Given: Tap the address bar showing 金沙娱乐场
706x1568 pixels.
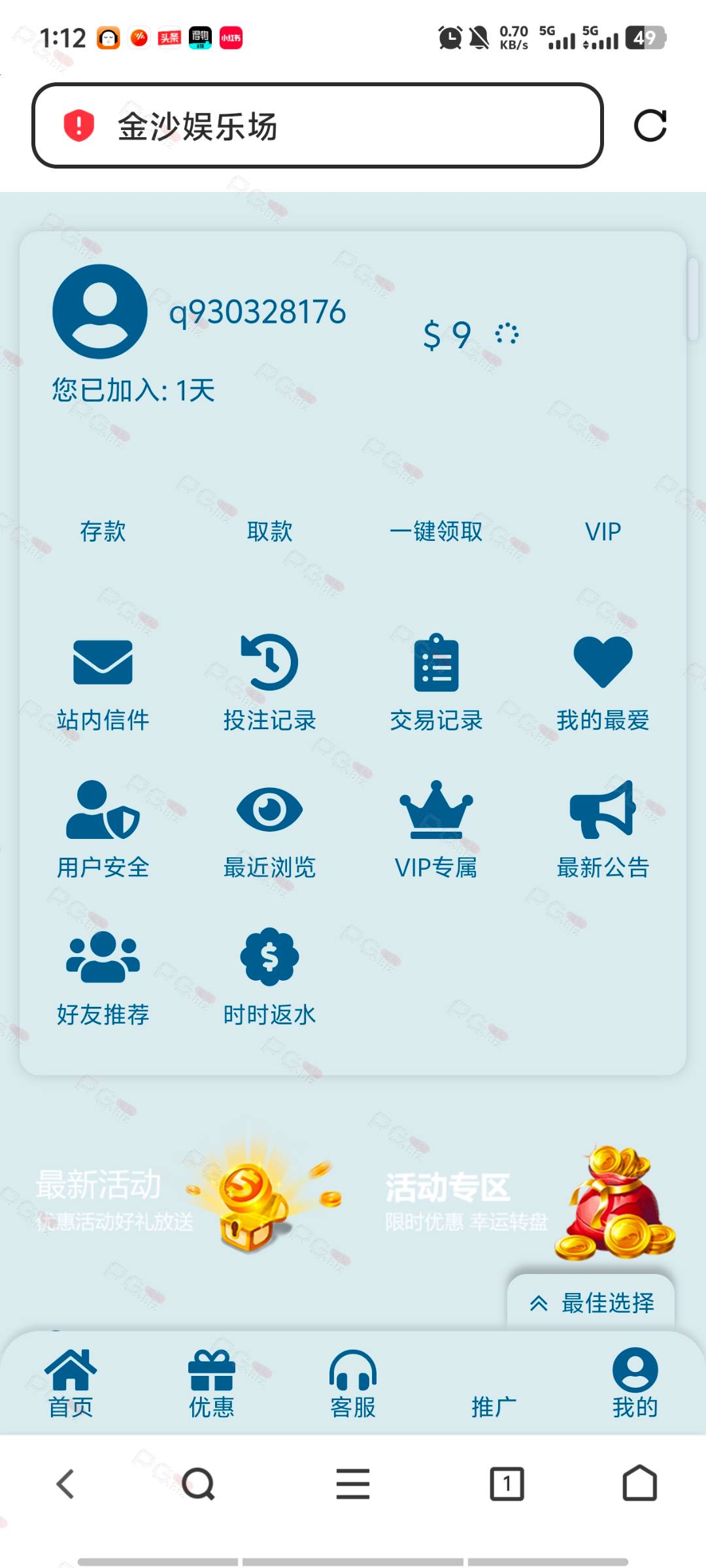Looking at the screenshot, I should point(317,125).
